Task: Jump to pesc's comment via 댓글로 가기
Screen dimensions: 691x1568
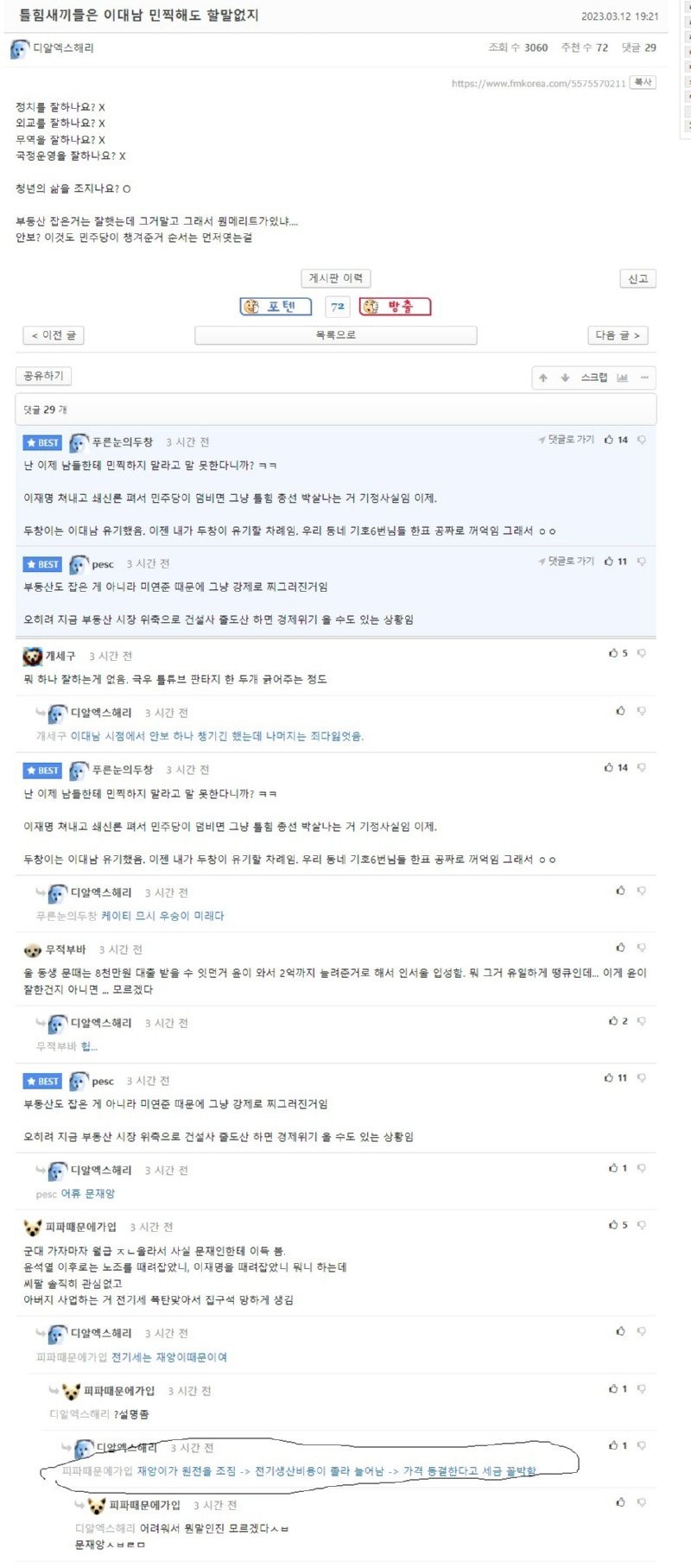Action: (567, 562)
